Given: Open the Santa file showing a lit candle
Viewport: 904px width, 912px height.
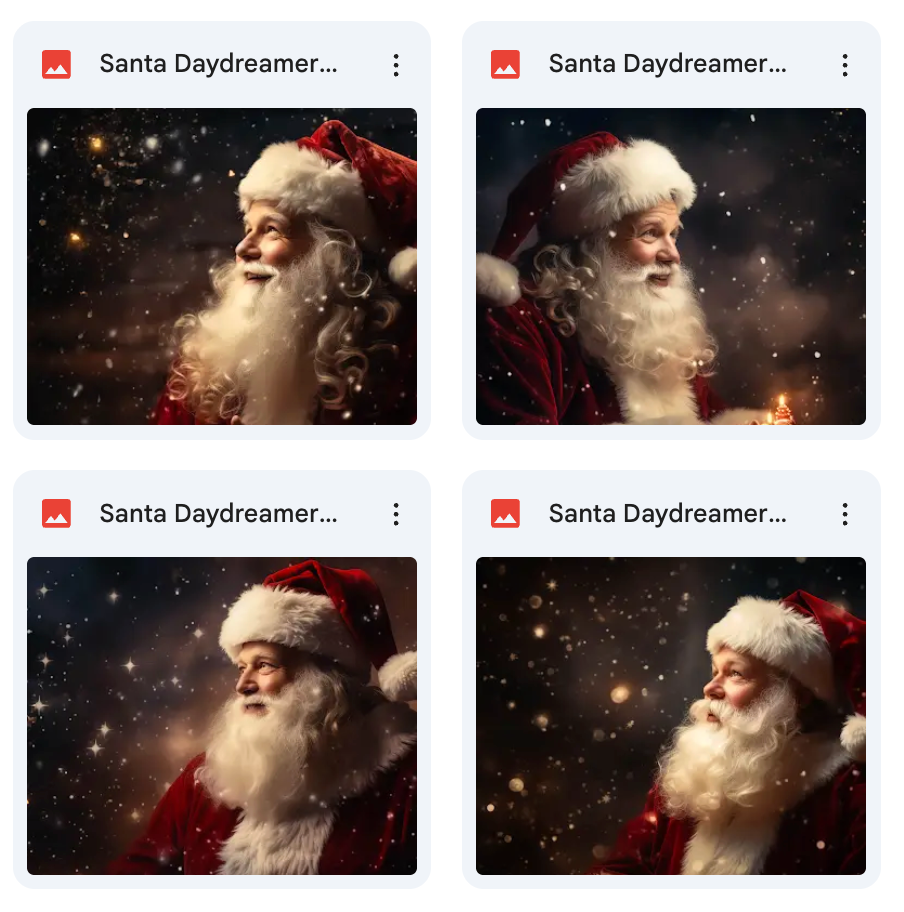Looking at the screenshot, I should click(670, 266).
